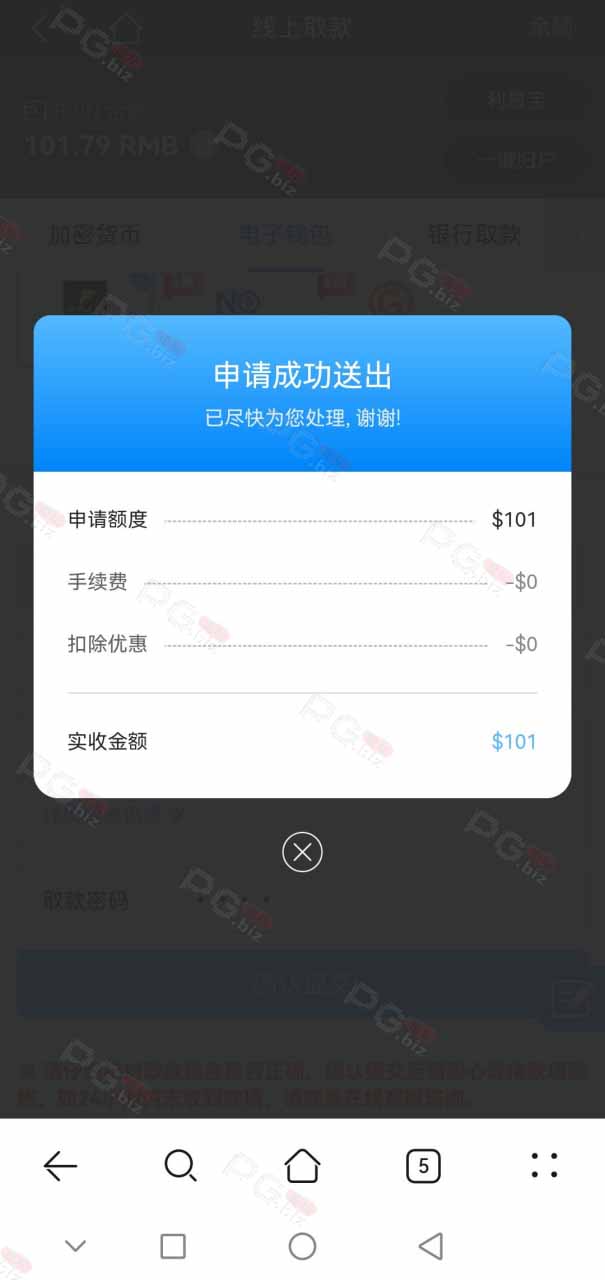This screenshot has height=1280, width=605.
Task: Close the withdrawal success dialog
Action: (302, 852)
